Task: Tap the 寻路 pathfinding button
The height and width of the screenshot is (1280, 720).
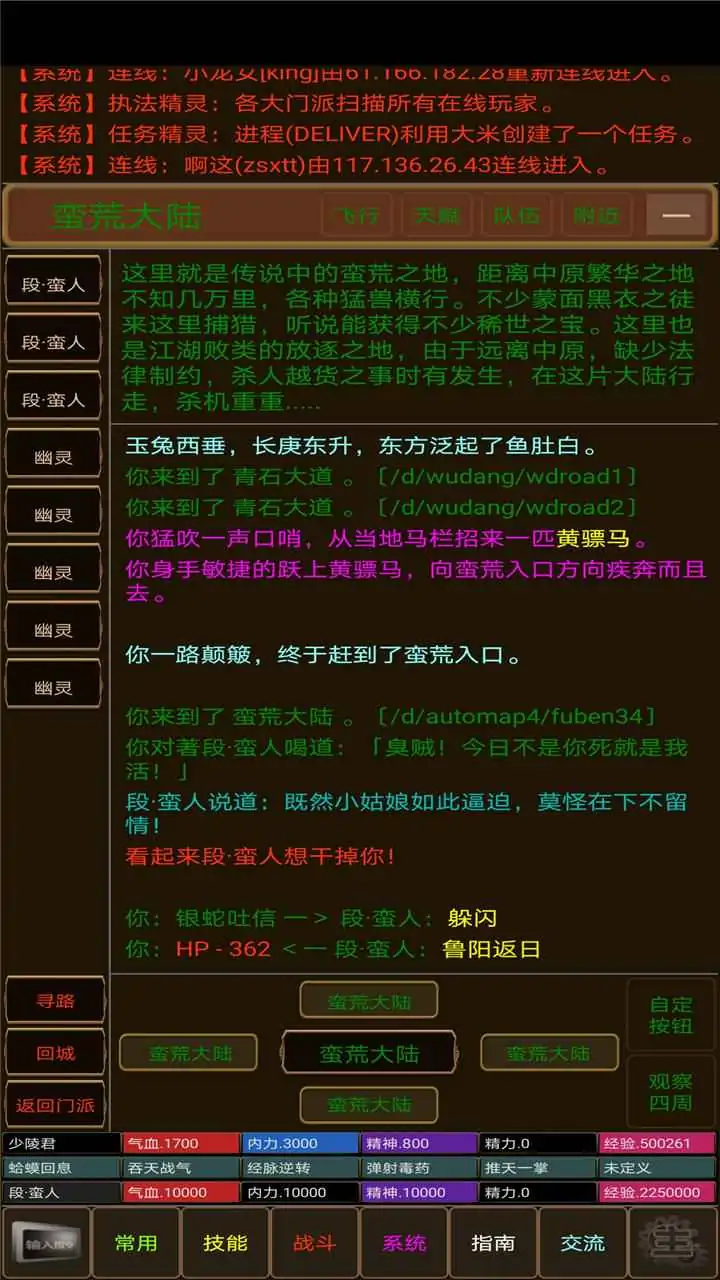Action: click(x=55, y=1001)
